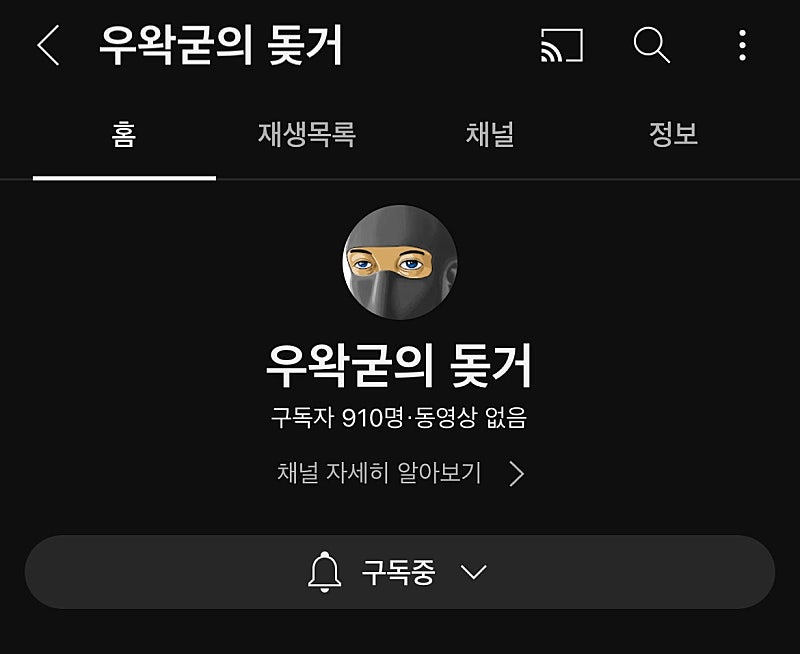Viewport: 800px width, 654px height.
Task: Open the cast to device icon
Action: 561,46
